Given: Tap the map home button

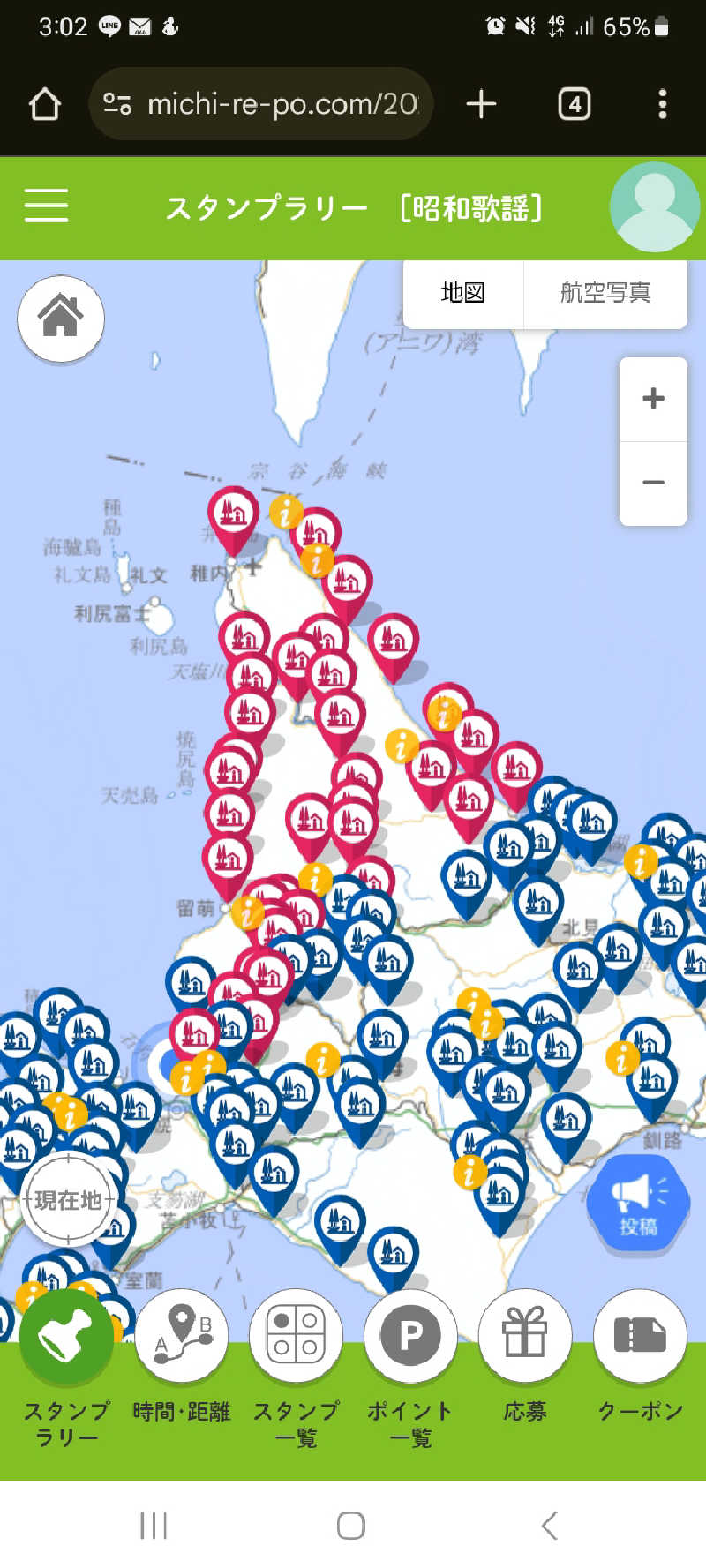Looking at the screenshot, I should tap(61, 319).
